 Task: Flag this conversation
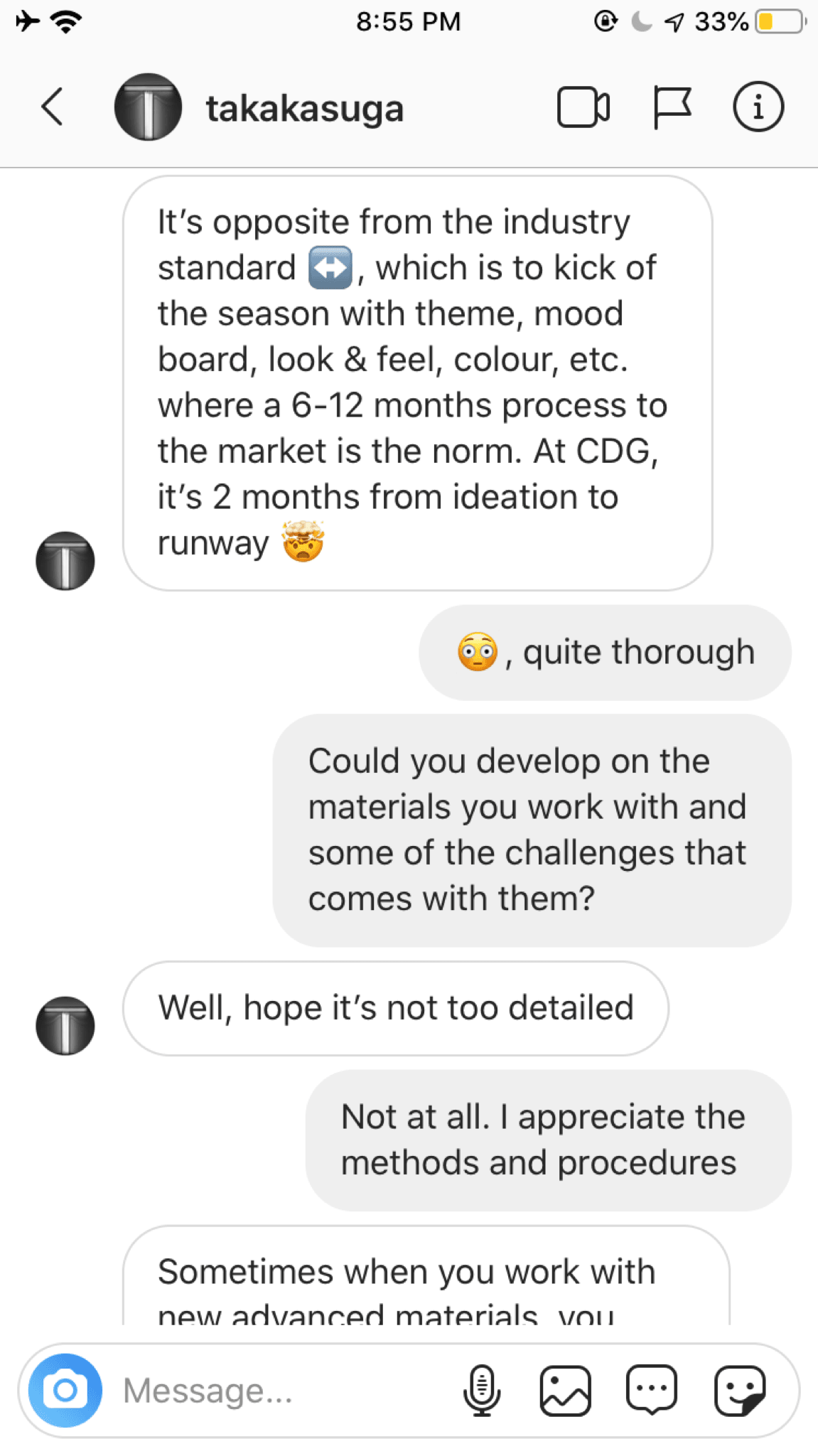tap(671, 107)
